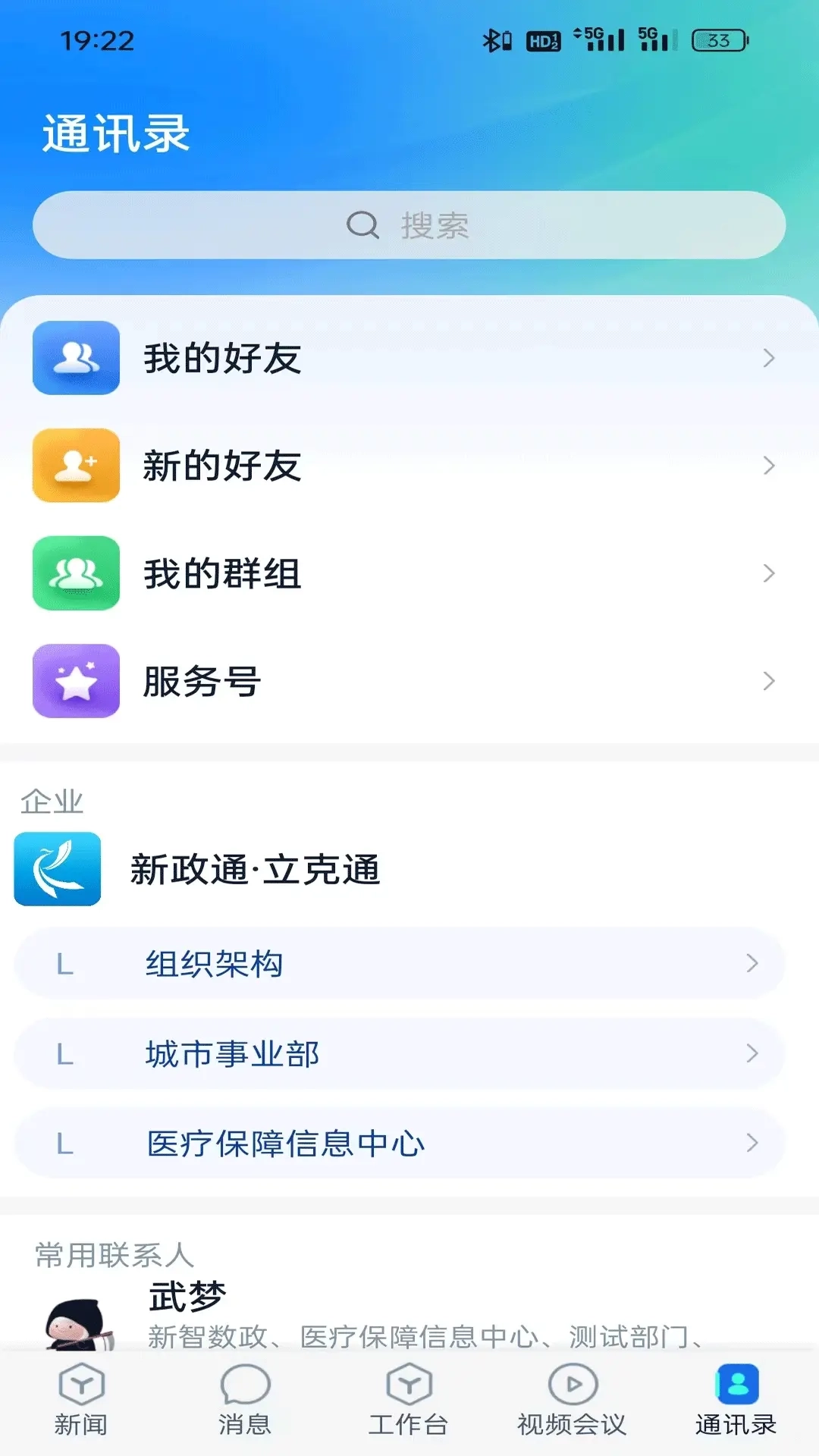The height and width of the screenshot is (1456, 819).
Task: Tap the 服务号 (Service Accounts) star icon
Action: tap(76, 681)
